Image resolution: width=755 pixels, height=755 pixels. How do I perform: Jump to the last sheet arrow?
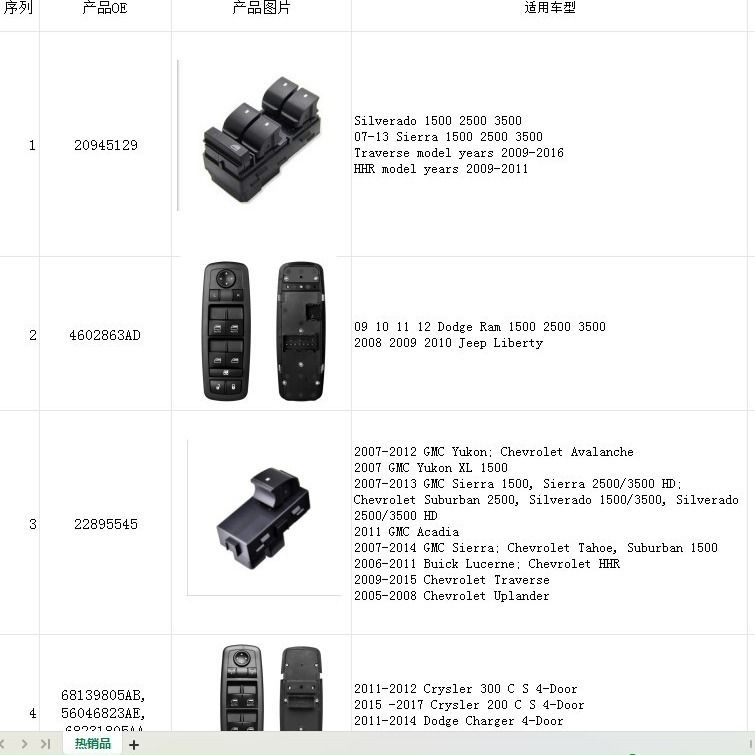(x=45, y=744)
